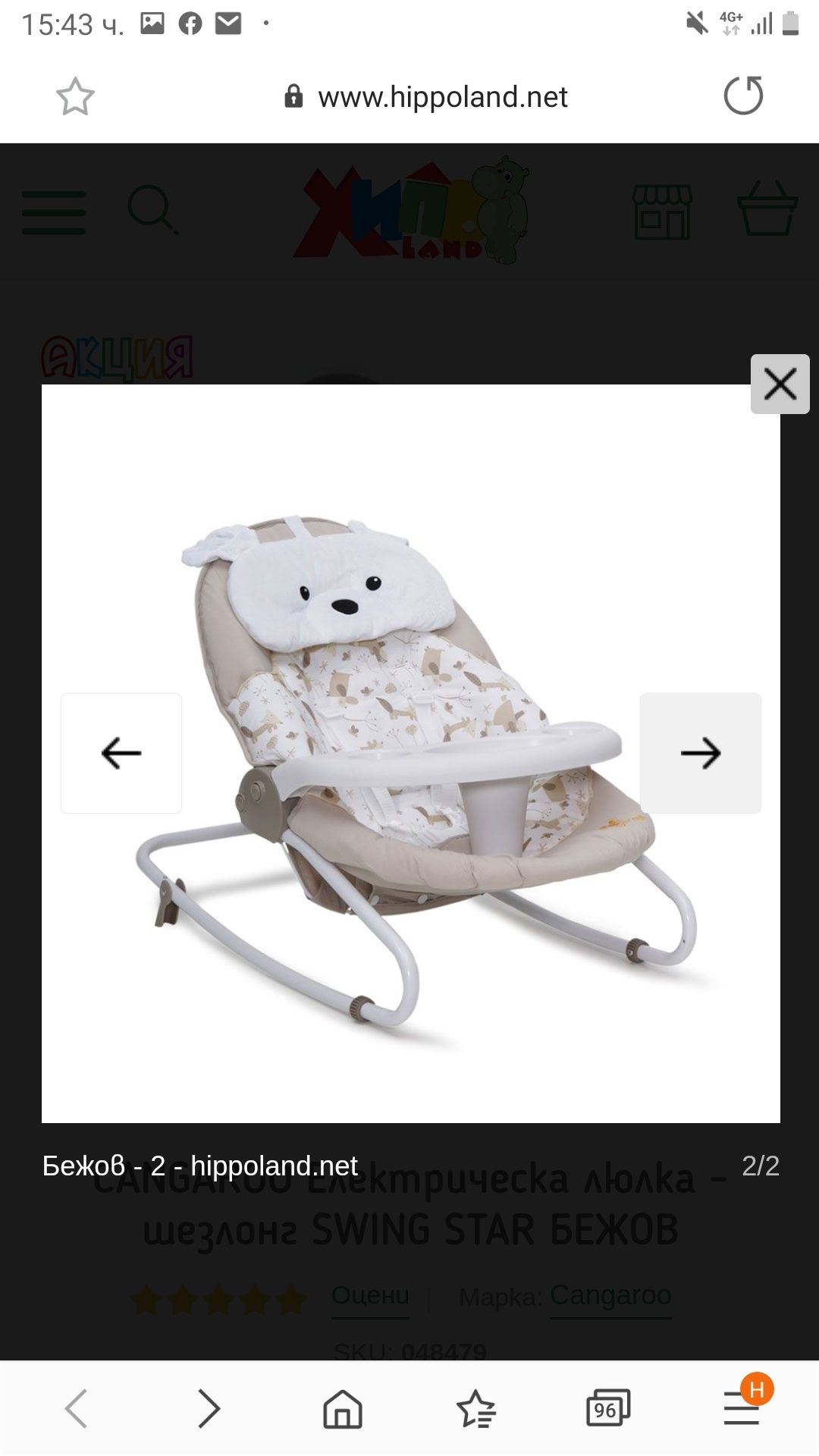The width and height of the screenshot is (819, 1456).
Task: Show the previous product image
Action: point(121,753)
